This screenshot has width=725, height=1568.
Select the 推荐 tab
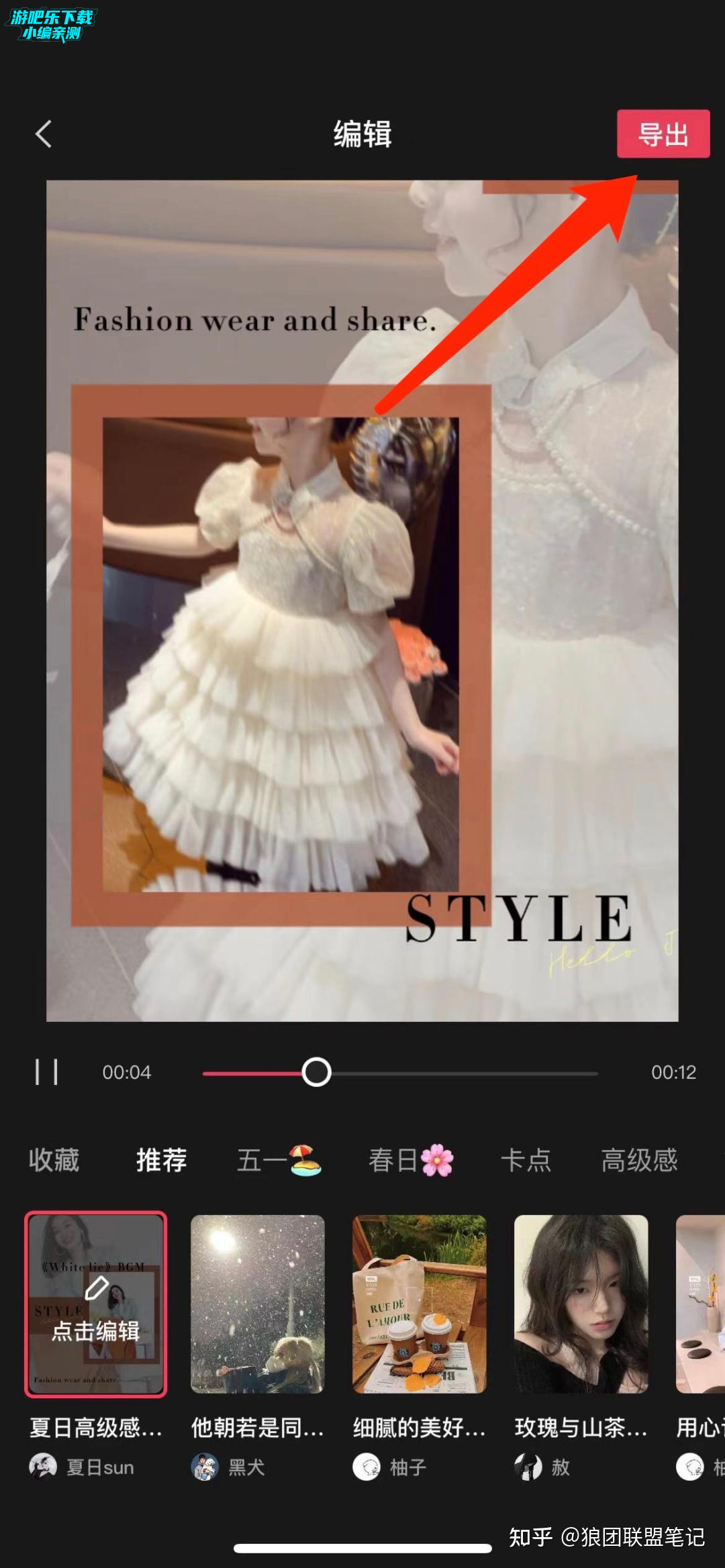161,1160
